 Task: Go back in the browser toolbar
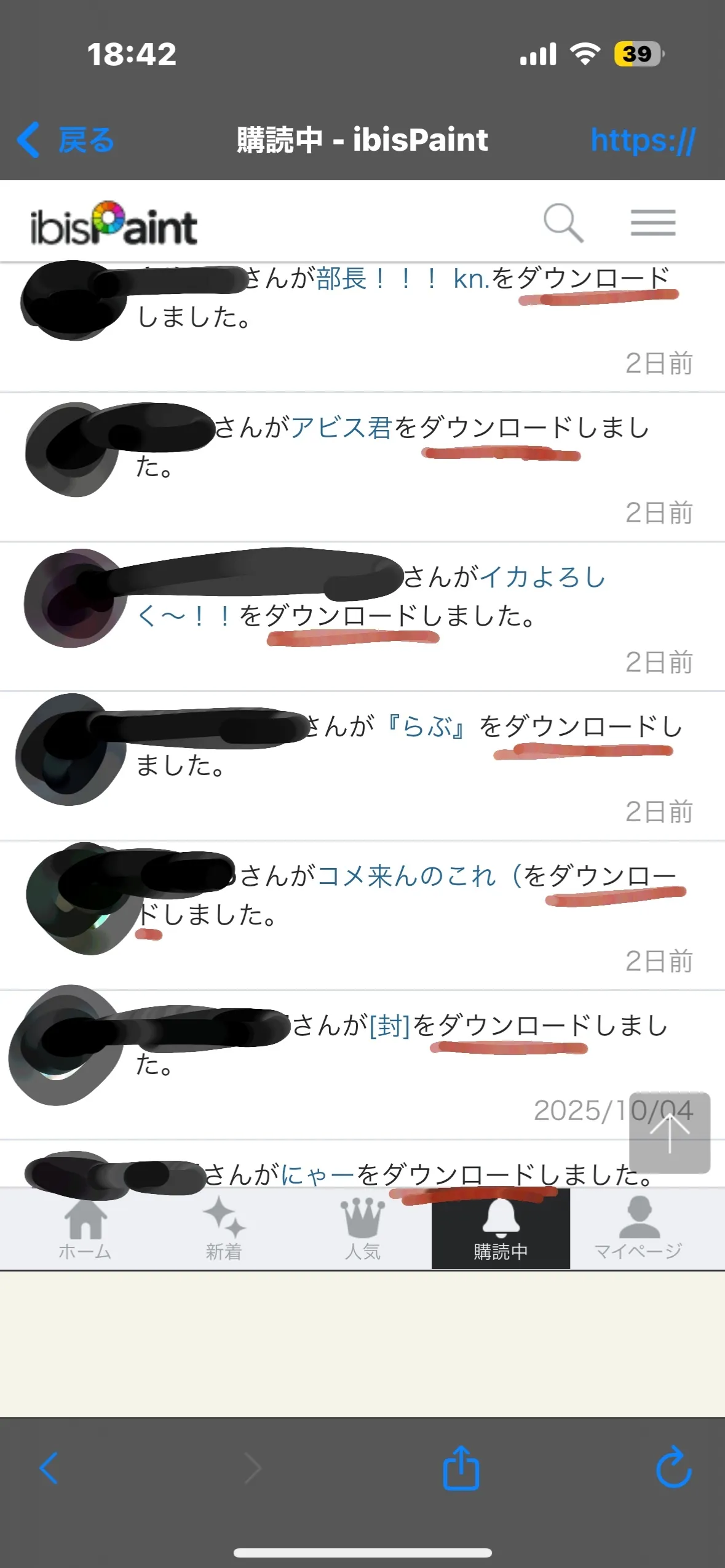49,1468
